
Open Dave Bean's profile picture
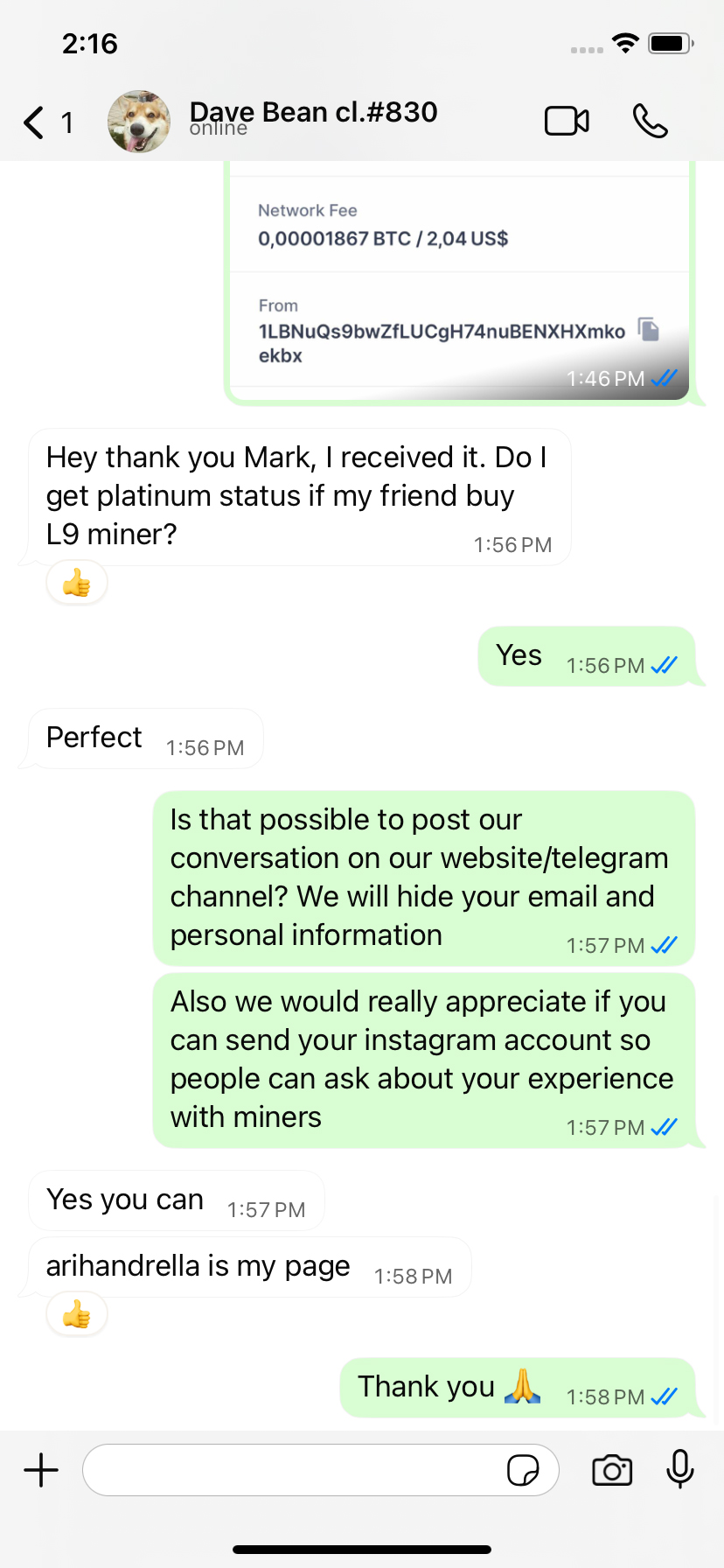[139, 122]
